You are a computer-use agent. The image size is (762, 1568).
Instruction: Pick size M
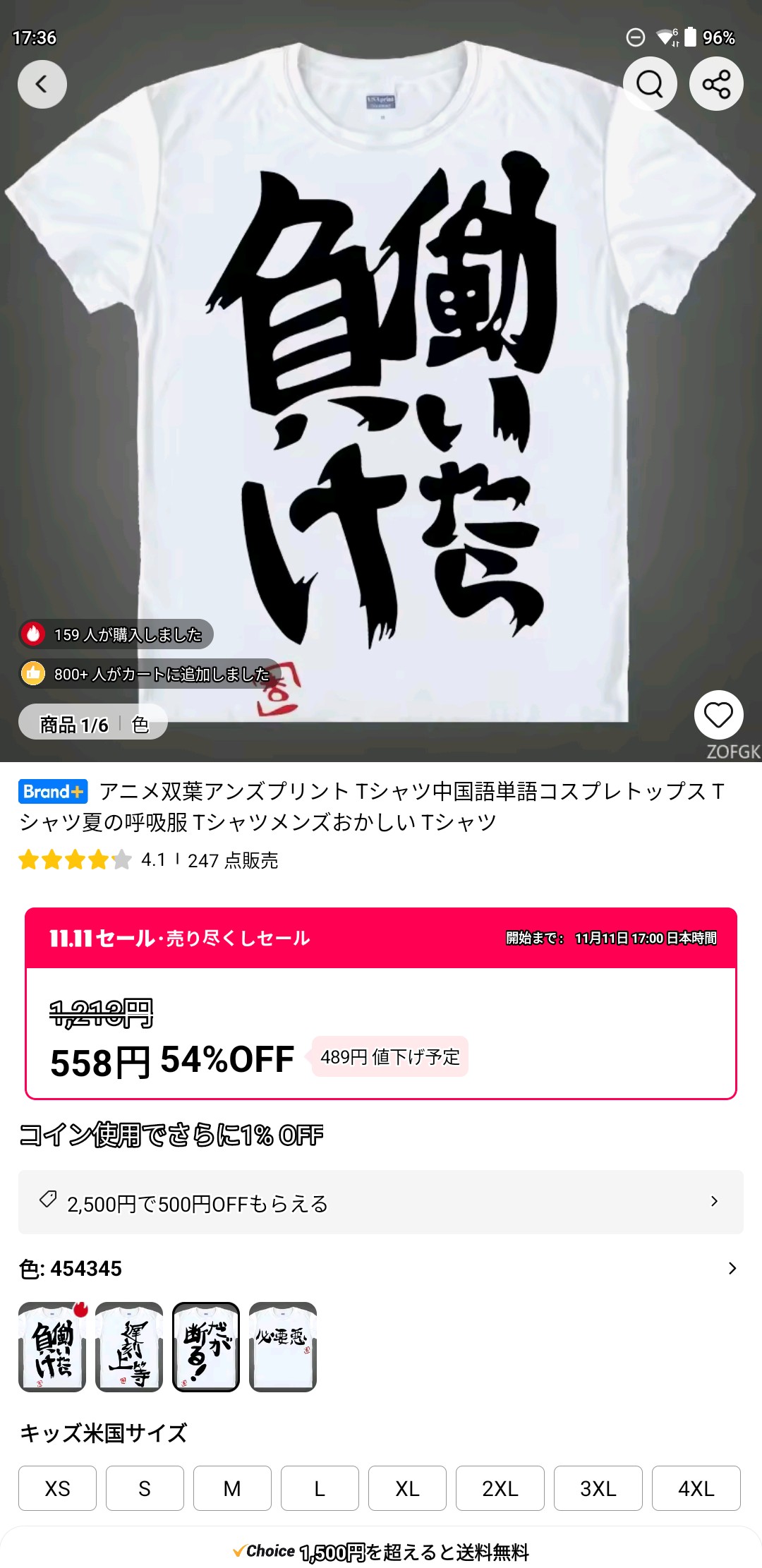pyautogui.click(x=232, y=1488)
